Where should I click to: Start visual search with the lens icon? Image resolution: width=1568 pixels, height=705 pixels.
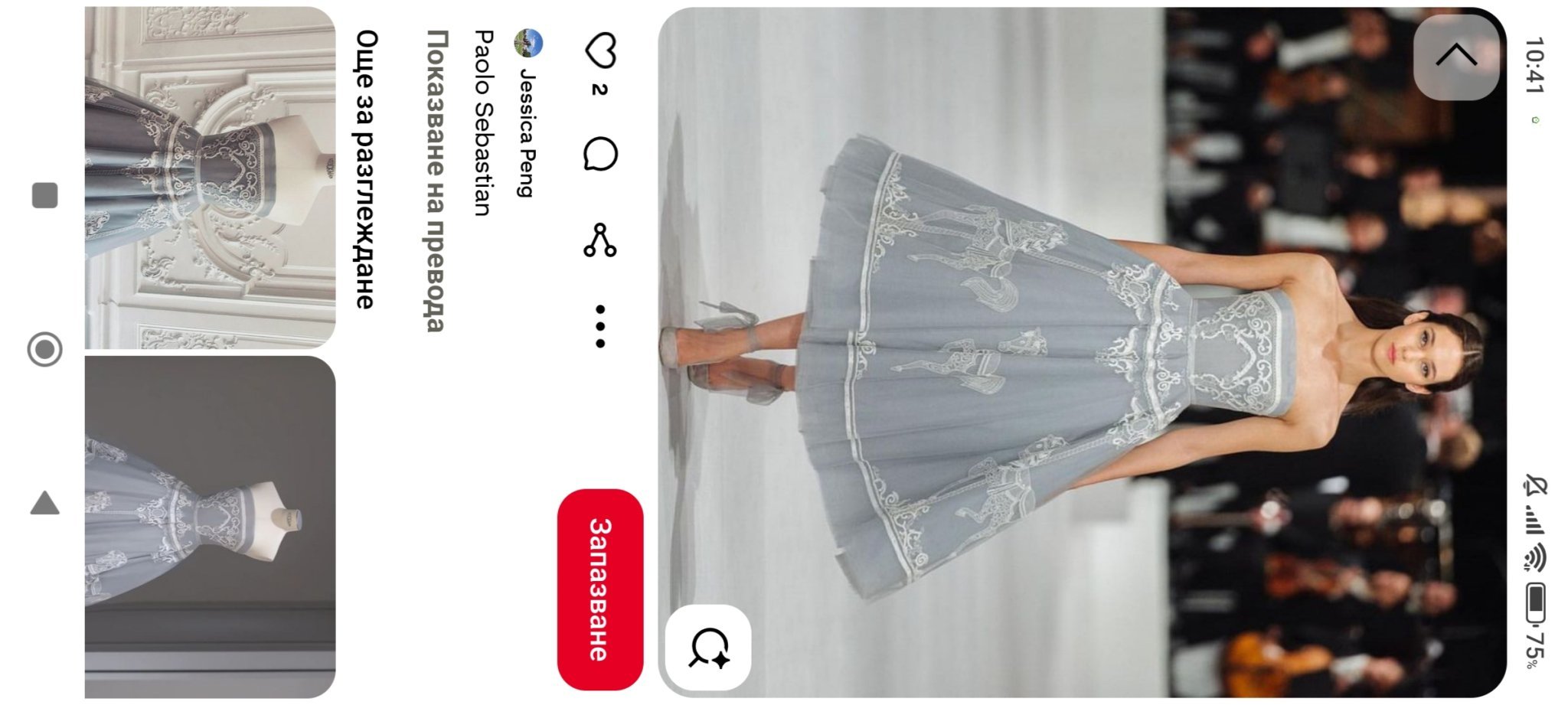(708, 648)
